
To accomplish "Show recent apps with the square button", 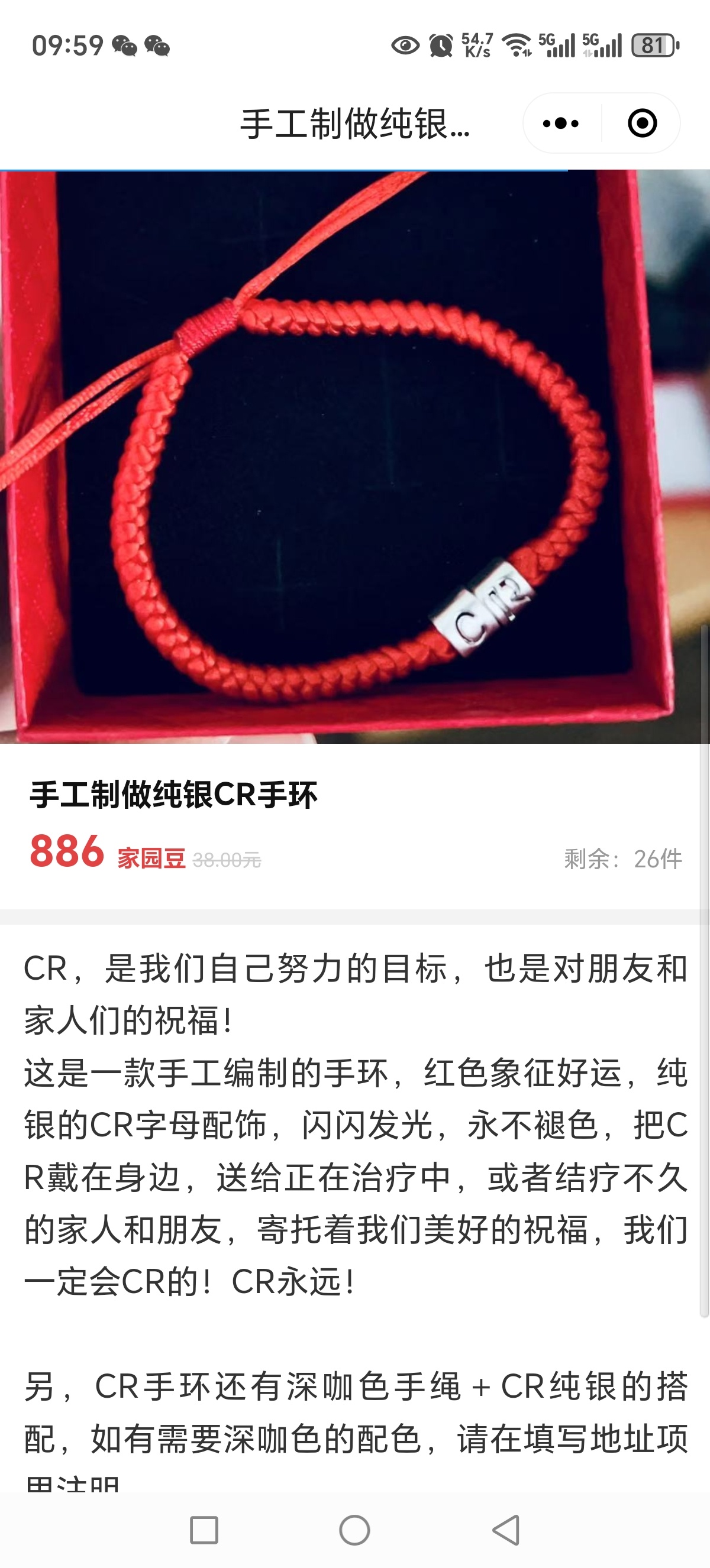I will click(x=204, y=1530).
